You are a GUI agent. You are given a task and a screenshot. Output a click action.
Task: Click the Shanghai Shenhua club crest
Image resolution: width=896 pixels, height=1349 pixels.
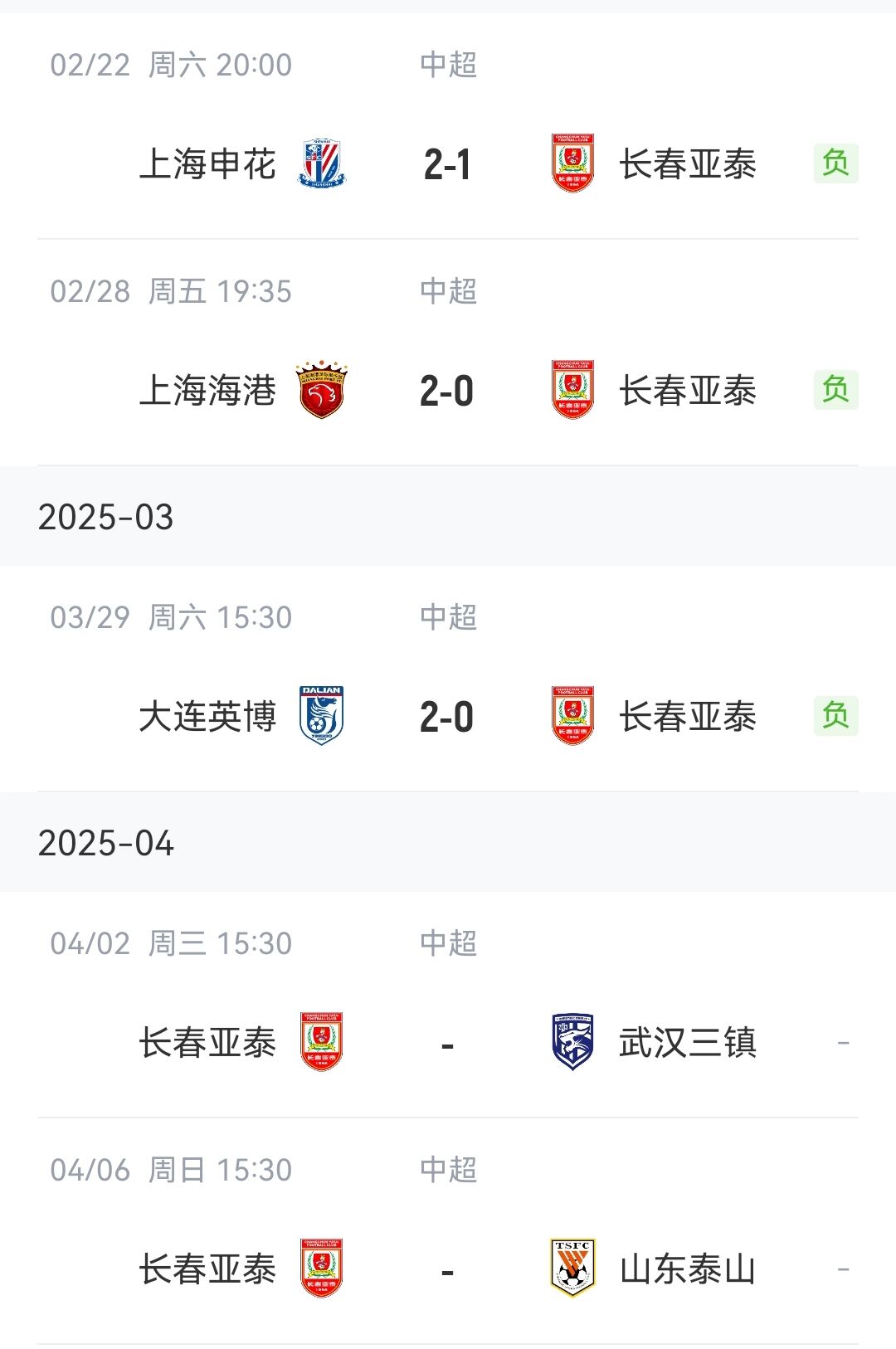[x=322, y=164]
